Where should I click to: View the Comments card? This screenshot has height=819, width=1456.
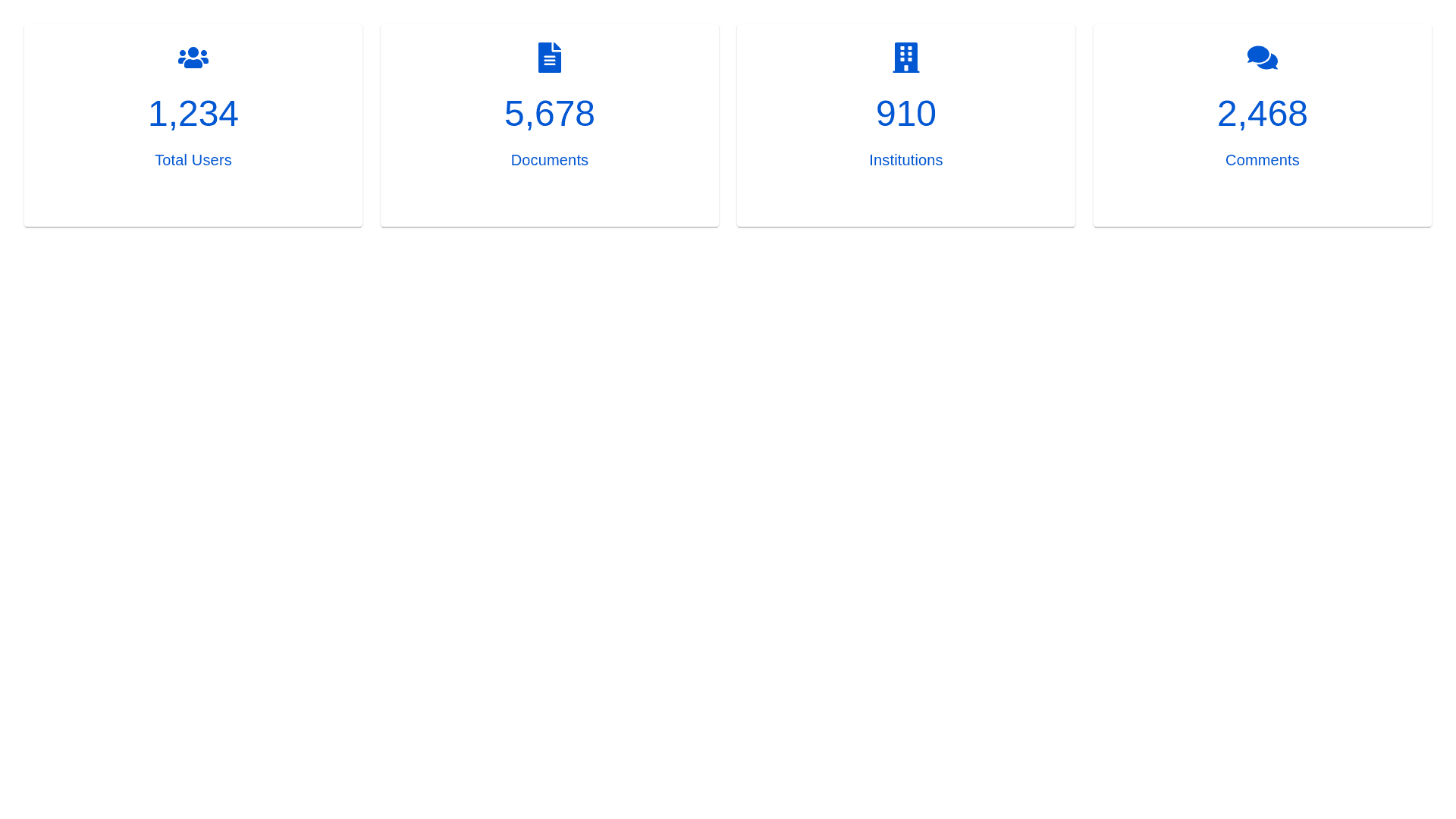1262,125
